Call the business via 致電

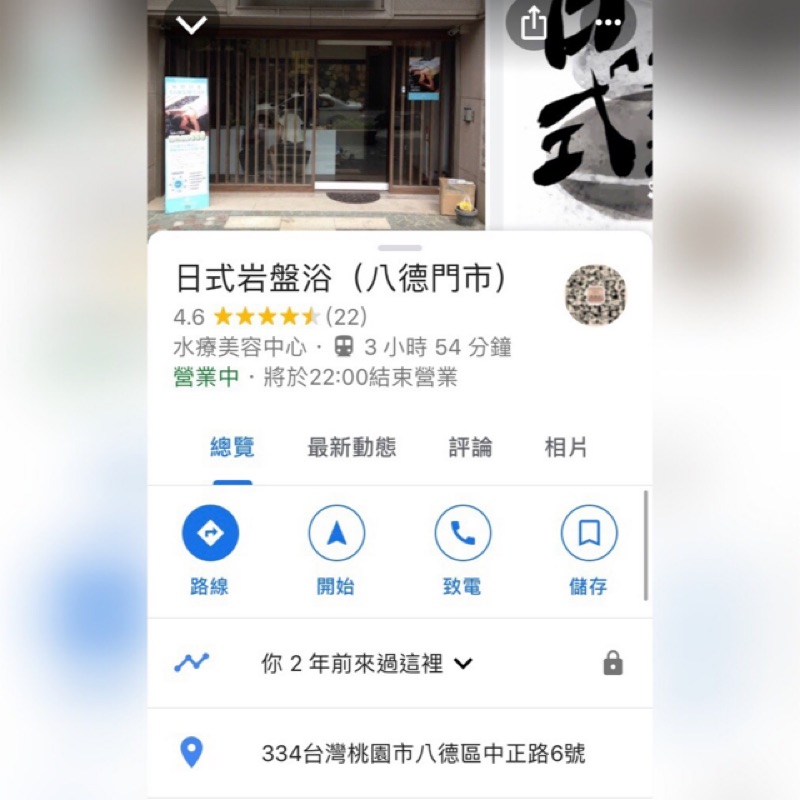coord(462,551)
